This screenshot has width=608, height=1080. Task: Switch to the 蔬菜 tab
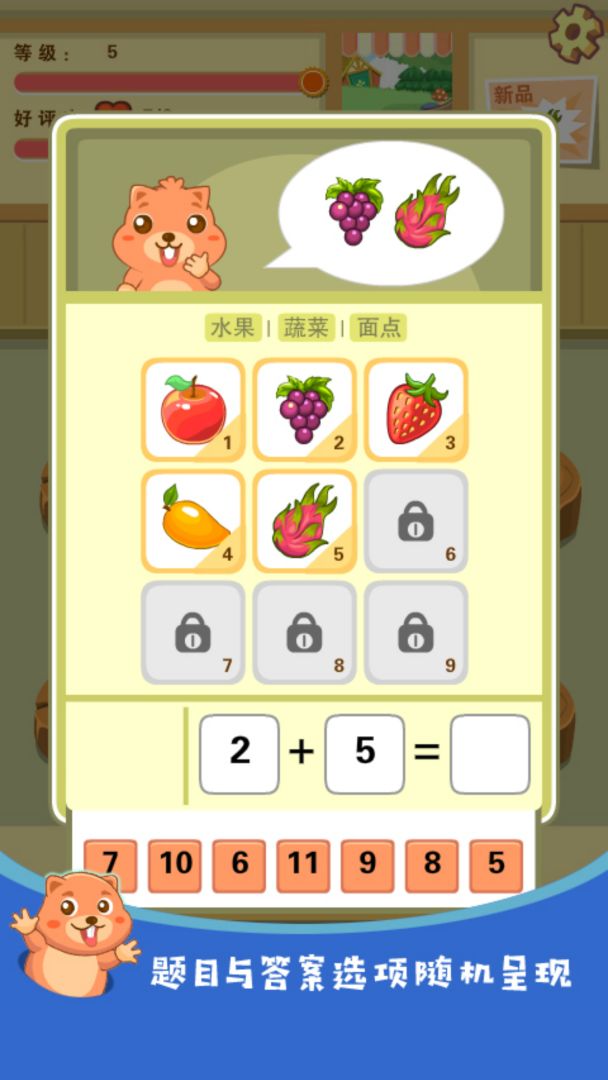pos(306,328)
